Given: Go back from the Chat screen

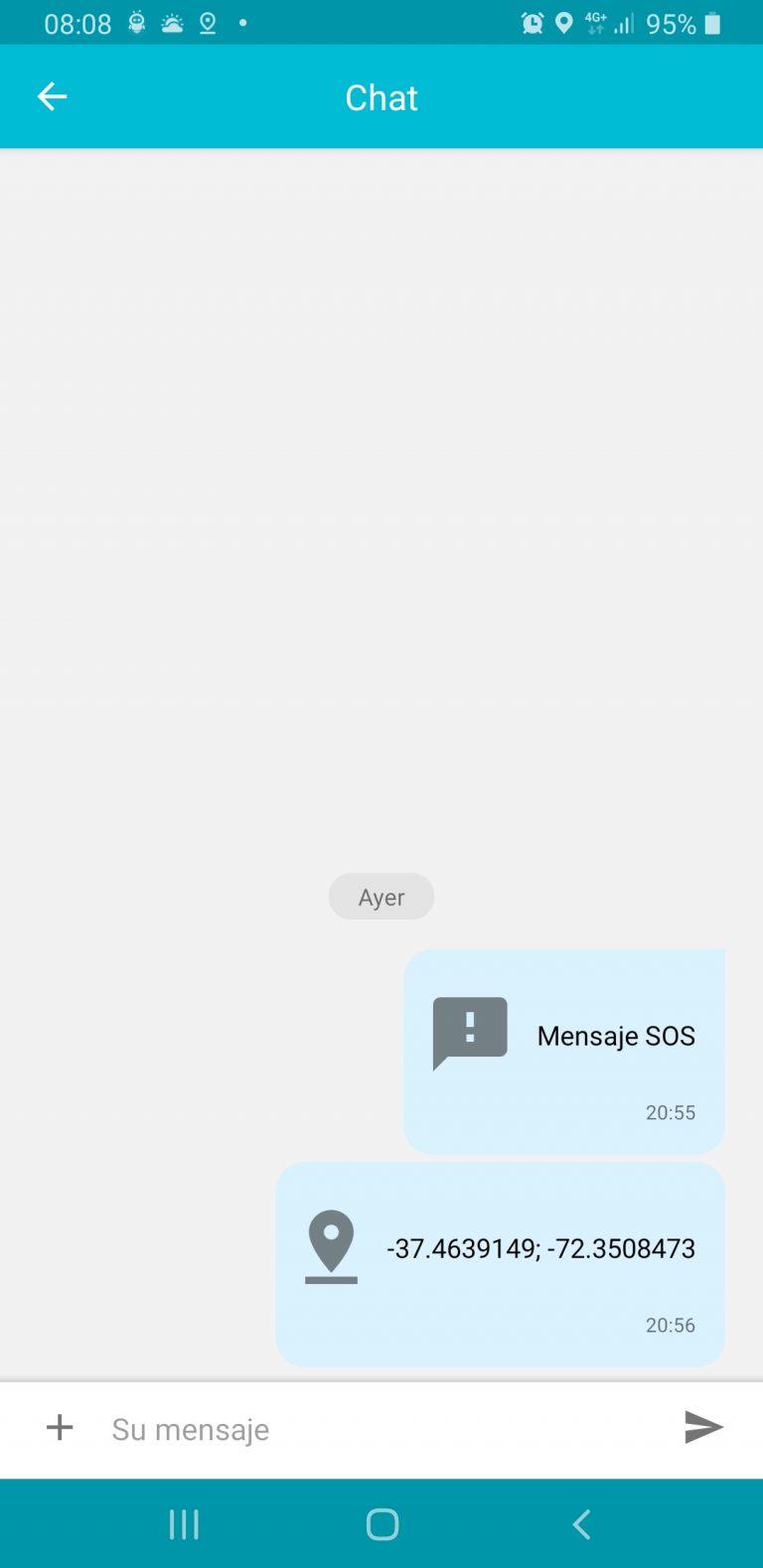Looking at the screenshot, I should (52, 96).
